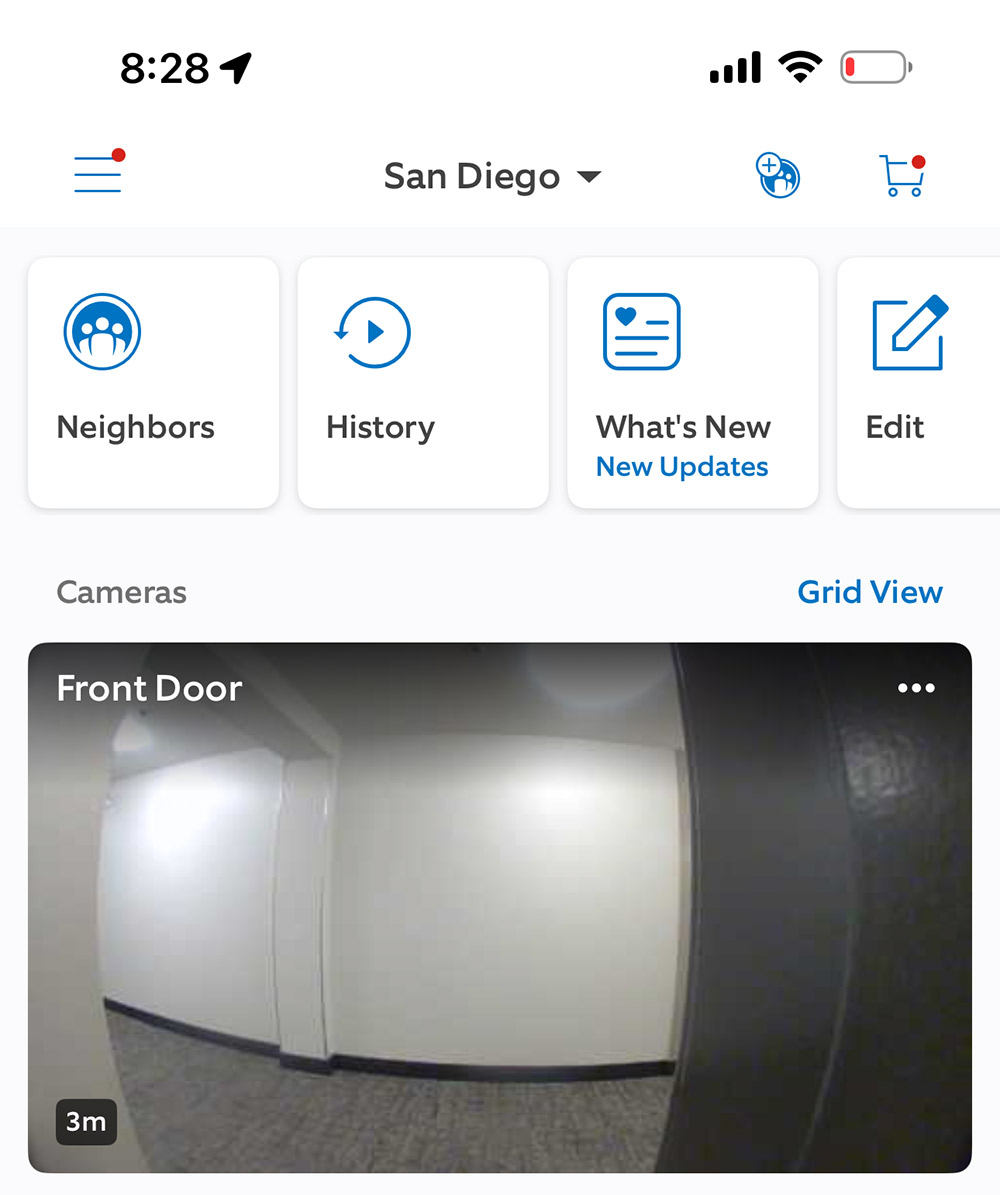Switch cameras to Grid View

[869, 592]
